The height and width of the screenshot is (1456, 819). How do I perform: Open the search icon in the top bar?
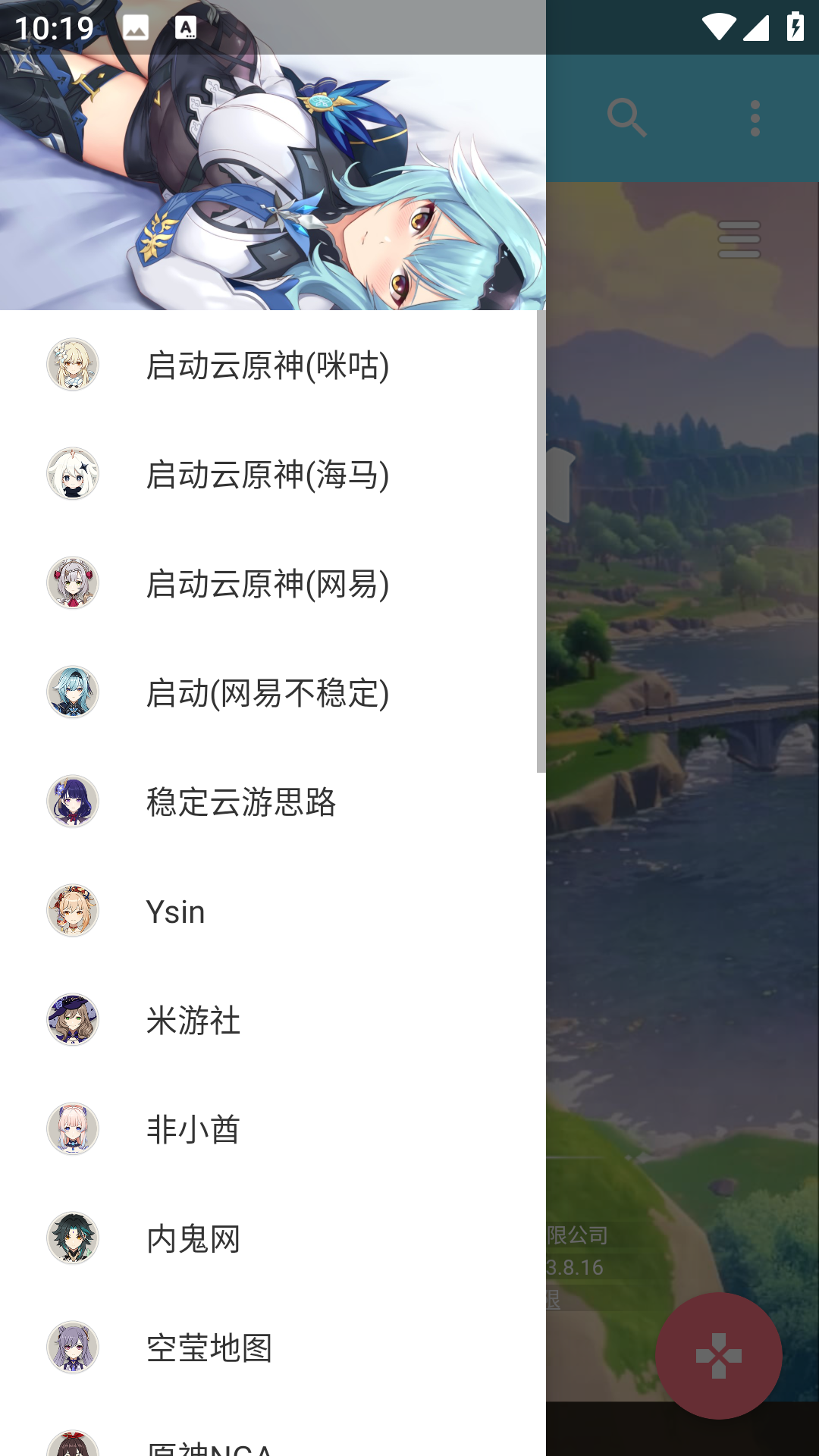[626, 118]
